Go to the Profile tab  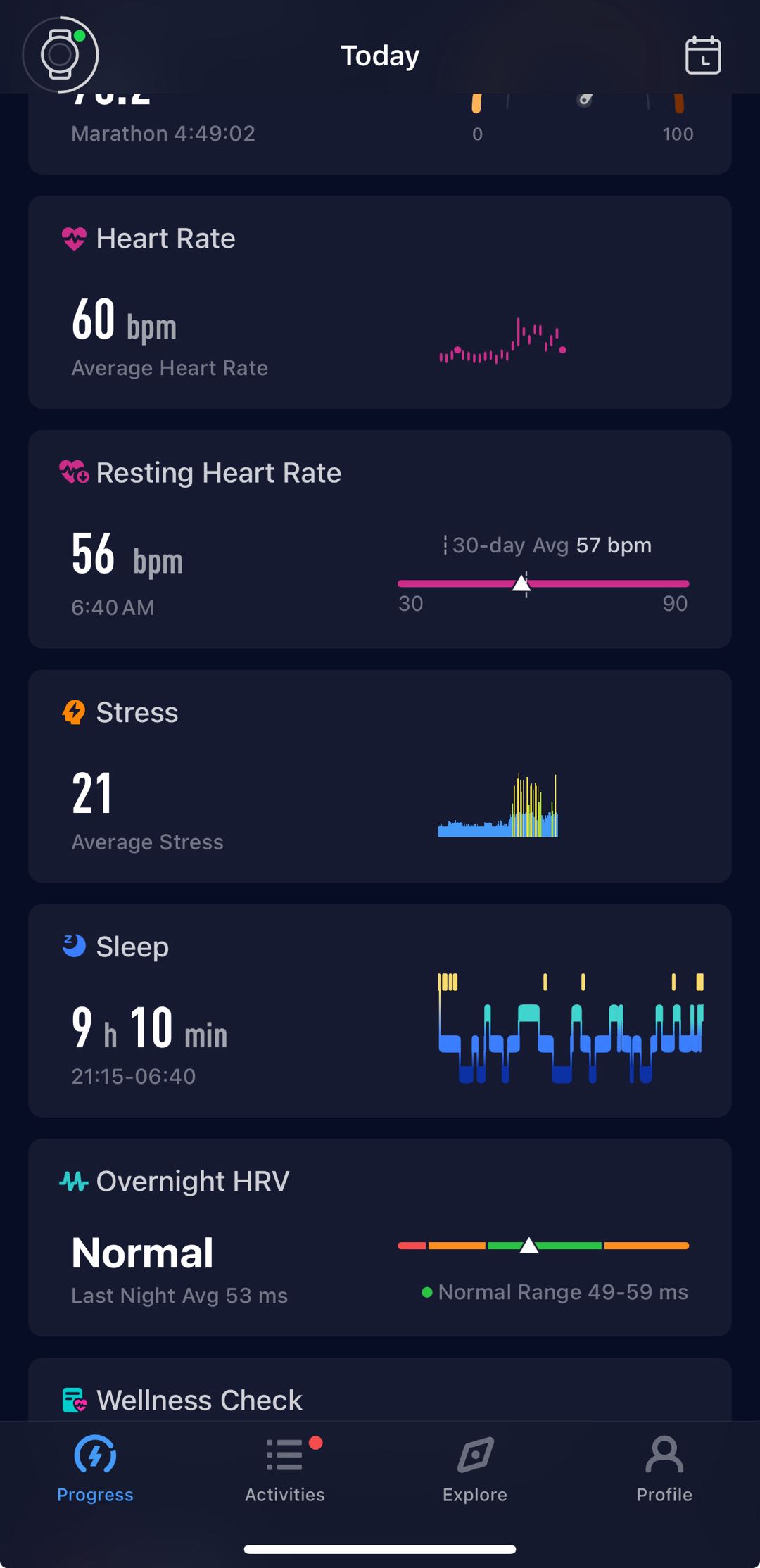[x=664, y=1469]
